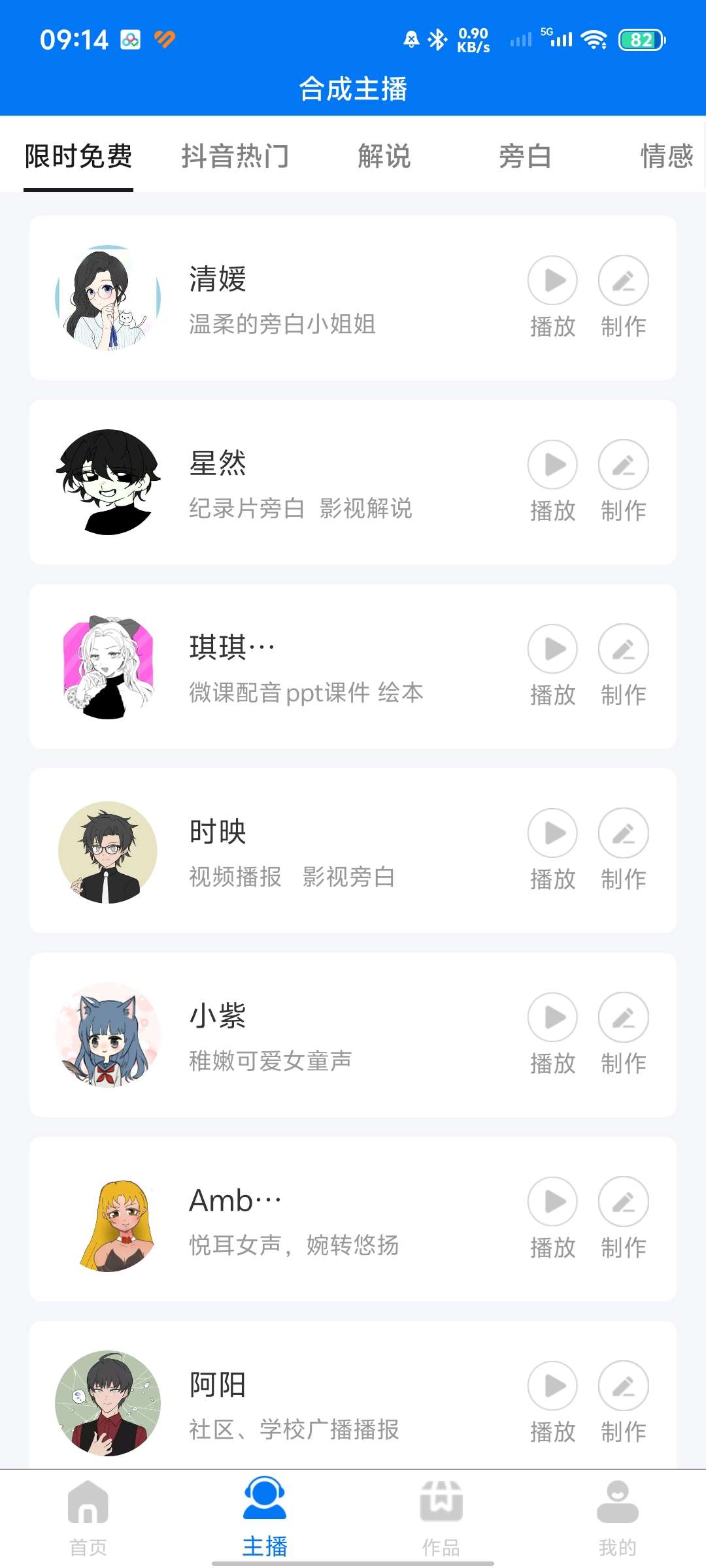Play the 时映 voice sample
This screenshot has height=1568, width=706.
coord(552,833)
